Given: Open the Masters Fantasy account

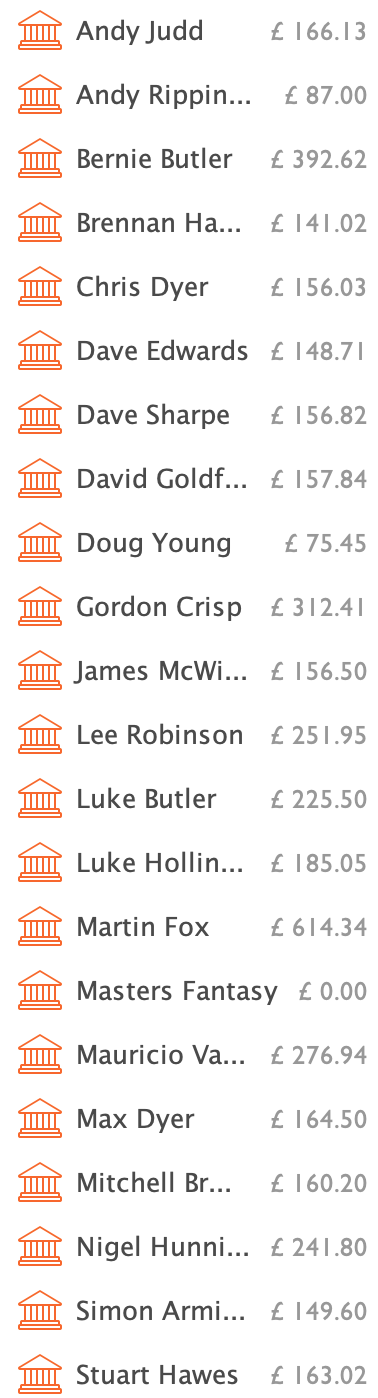Looking at the screenshot, I should [189, 992].
